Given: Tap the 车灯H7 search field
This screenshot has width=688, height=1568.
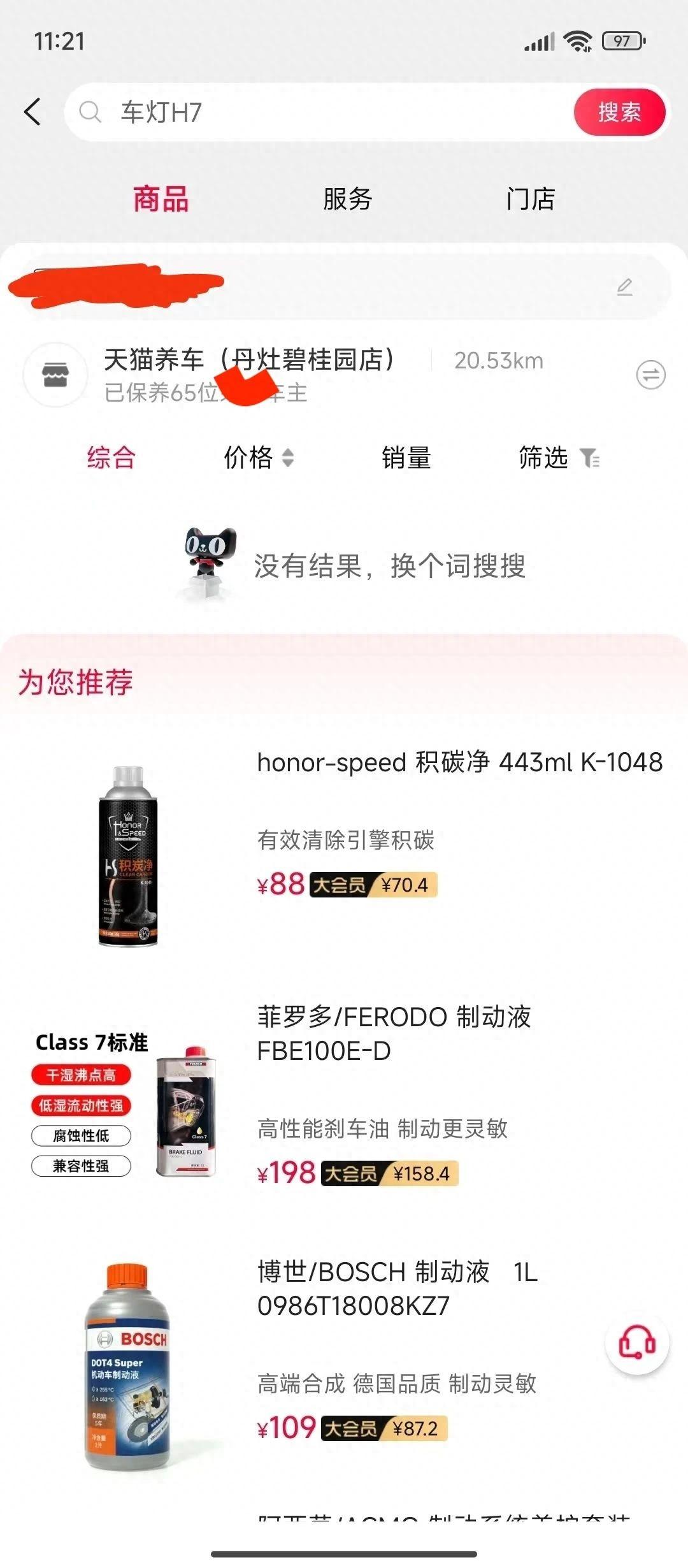Looking at the screenshot, I should click(319, 112).
